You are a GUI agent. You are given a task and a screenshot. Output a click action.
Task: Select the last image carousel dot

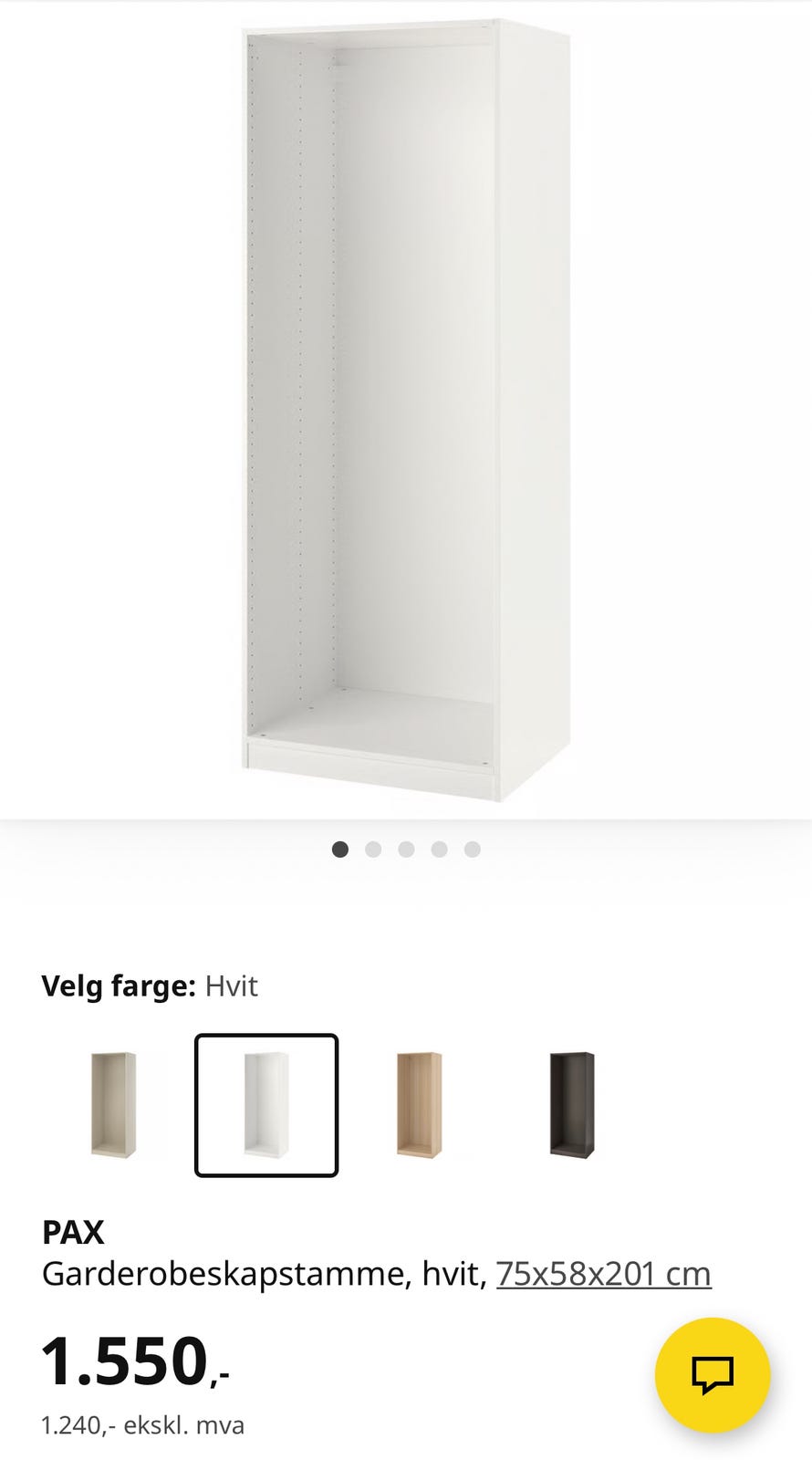point(473,849)
